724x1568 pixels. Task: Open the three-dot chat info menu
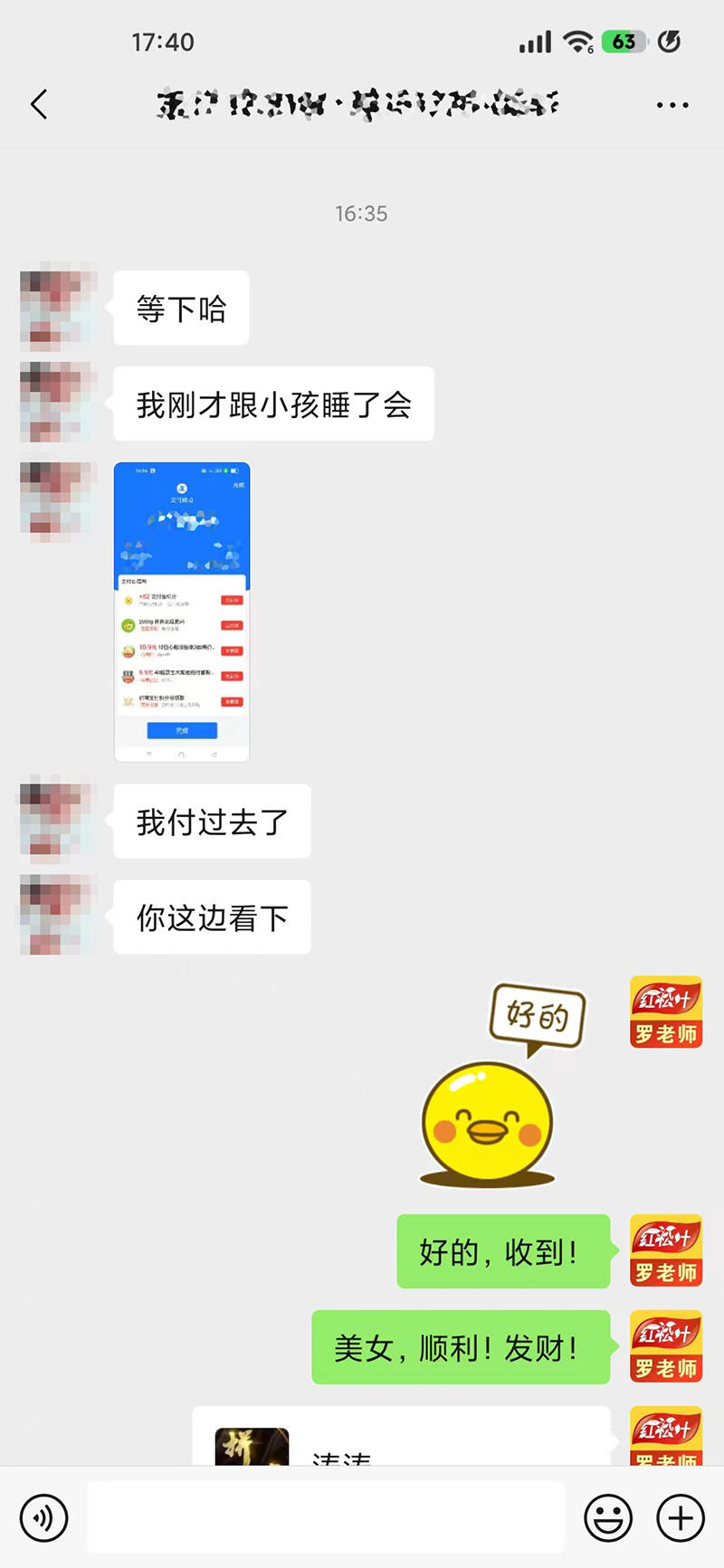(x=672, y=105)
